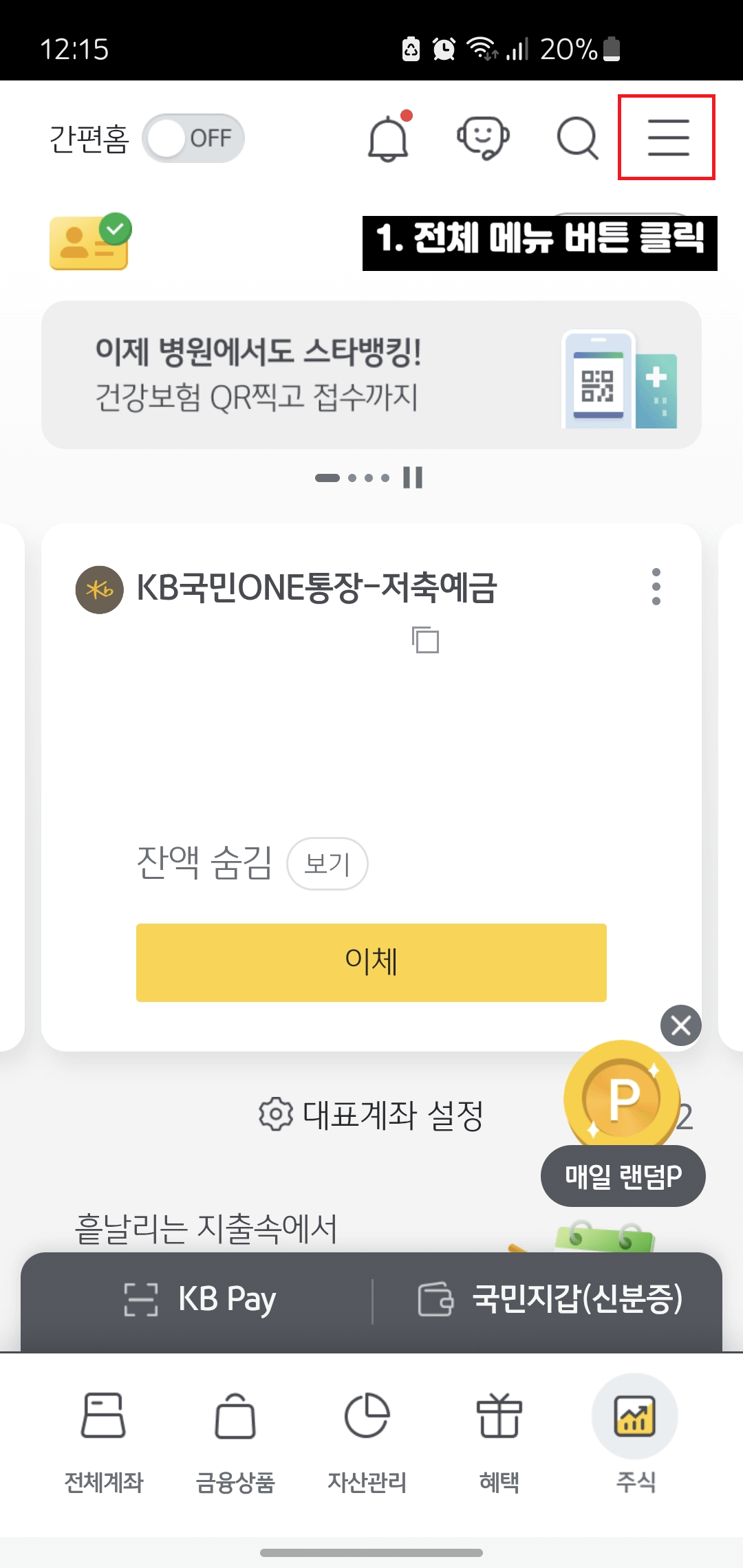
Task: Dismiss the floating card with X
Action: click(x=682, y=1026)
